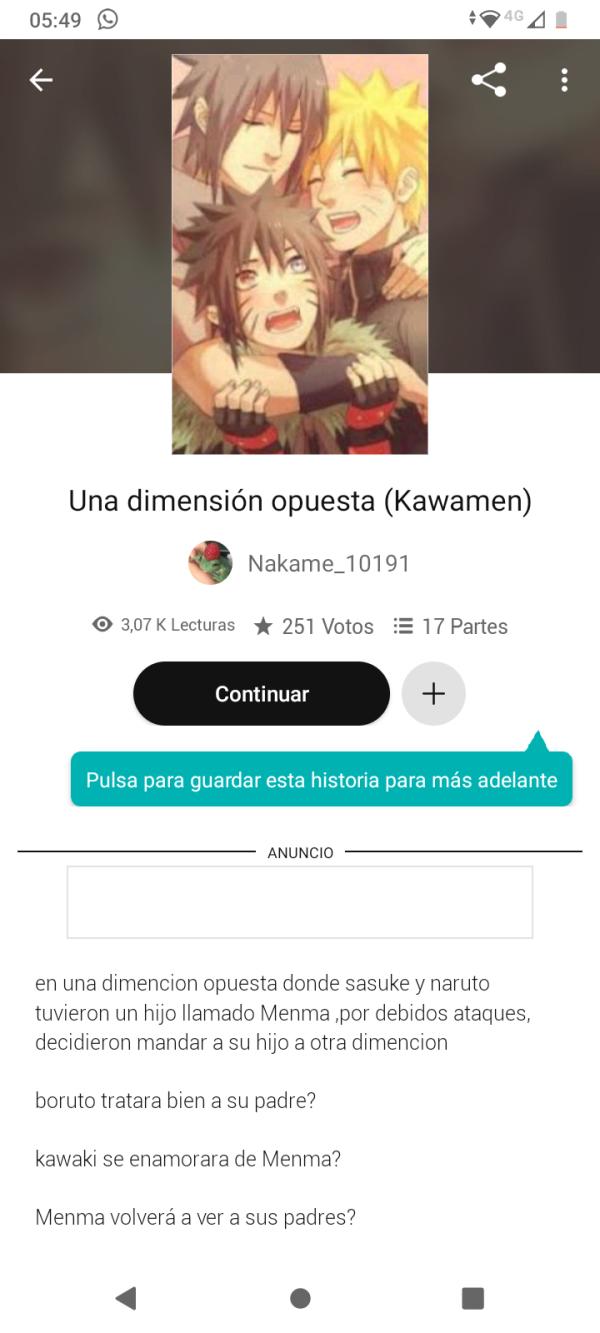Dismiss the save-story tooltip
The image size is (600, 1333).
[321, 780]
